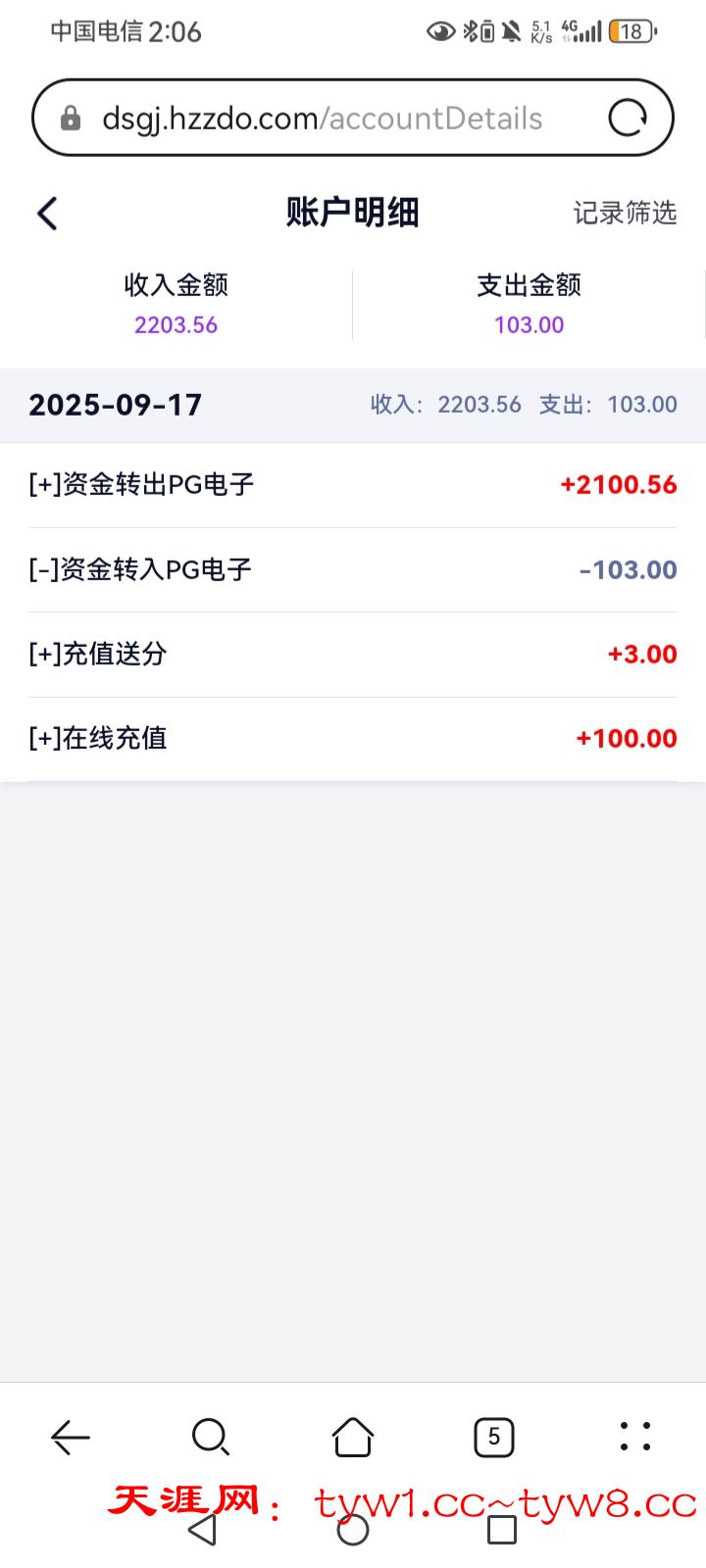
Task: Open the browser search icon
Action: click(211, 1438)
